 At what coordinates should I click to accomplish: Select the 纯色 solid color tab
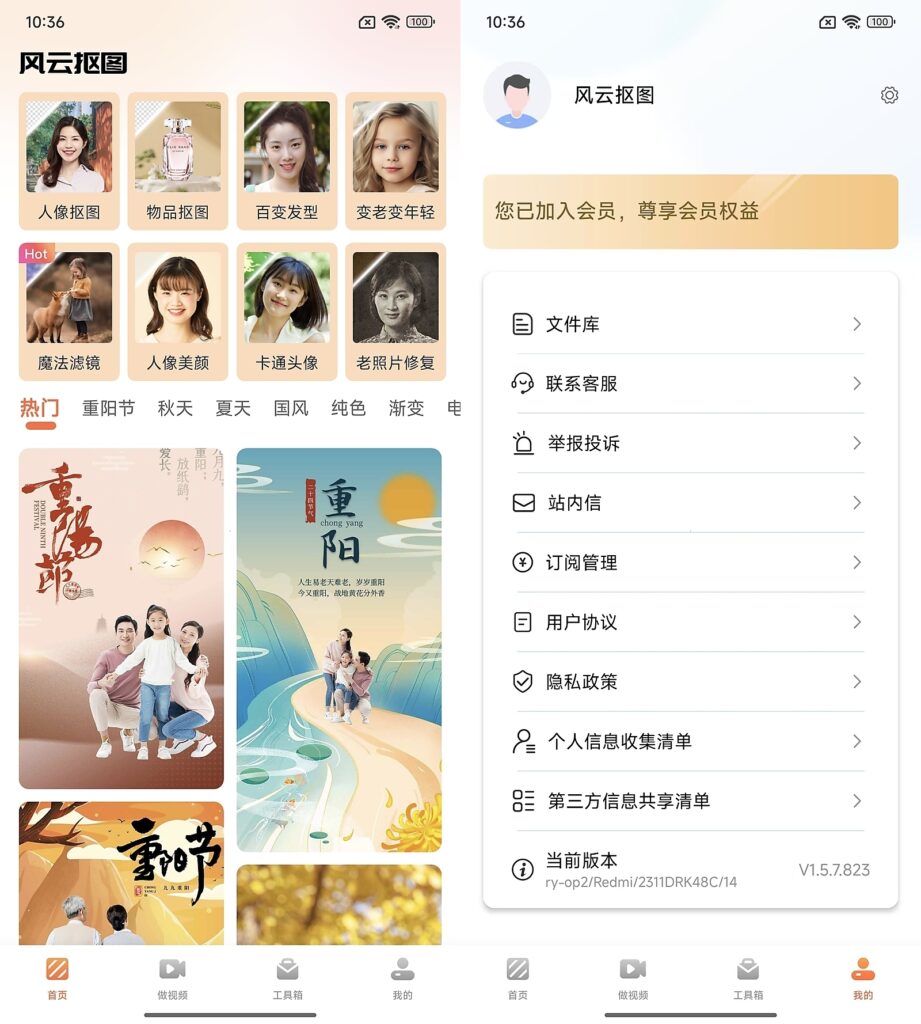(348, 408)
